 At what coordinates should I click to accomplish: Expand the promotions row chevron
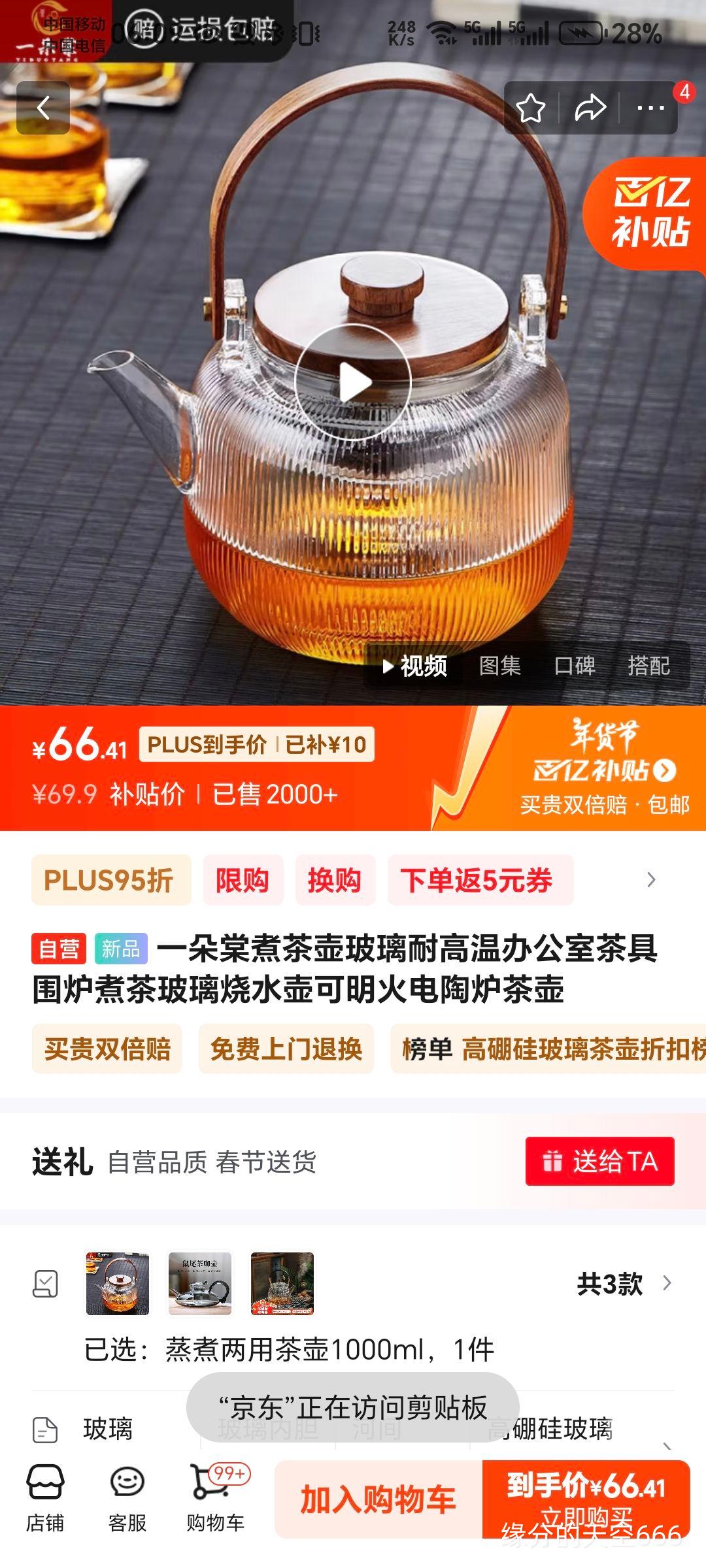pos(651,881)
